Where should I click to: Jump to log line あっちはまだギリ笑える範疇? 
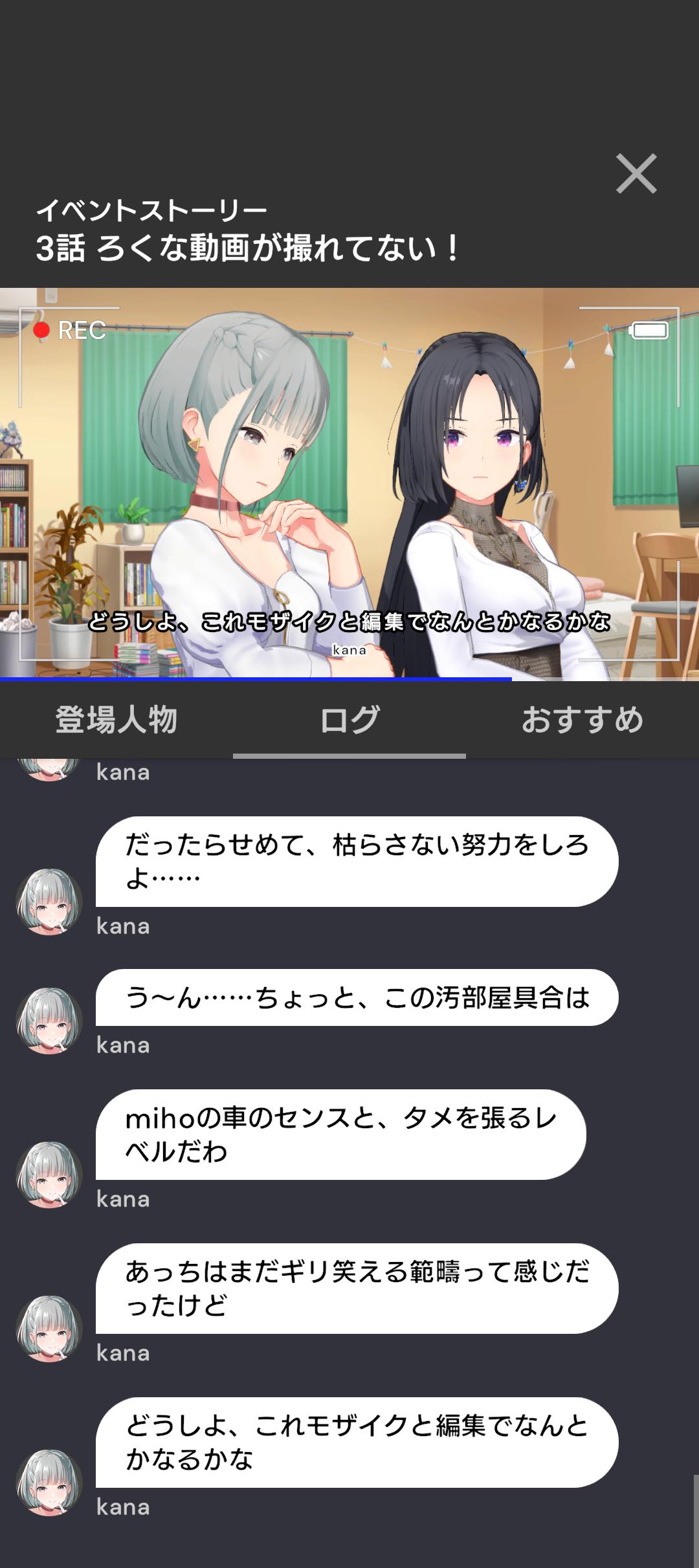[x=356, y=1288]
